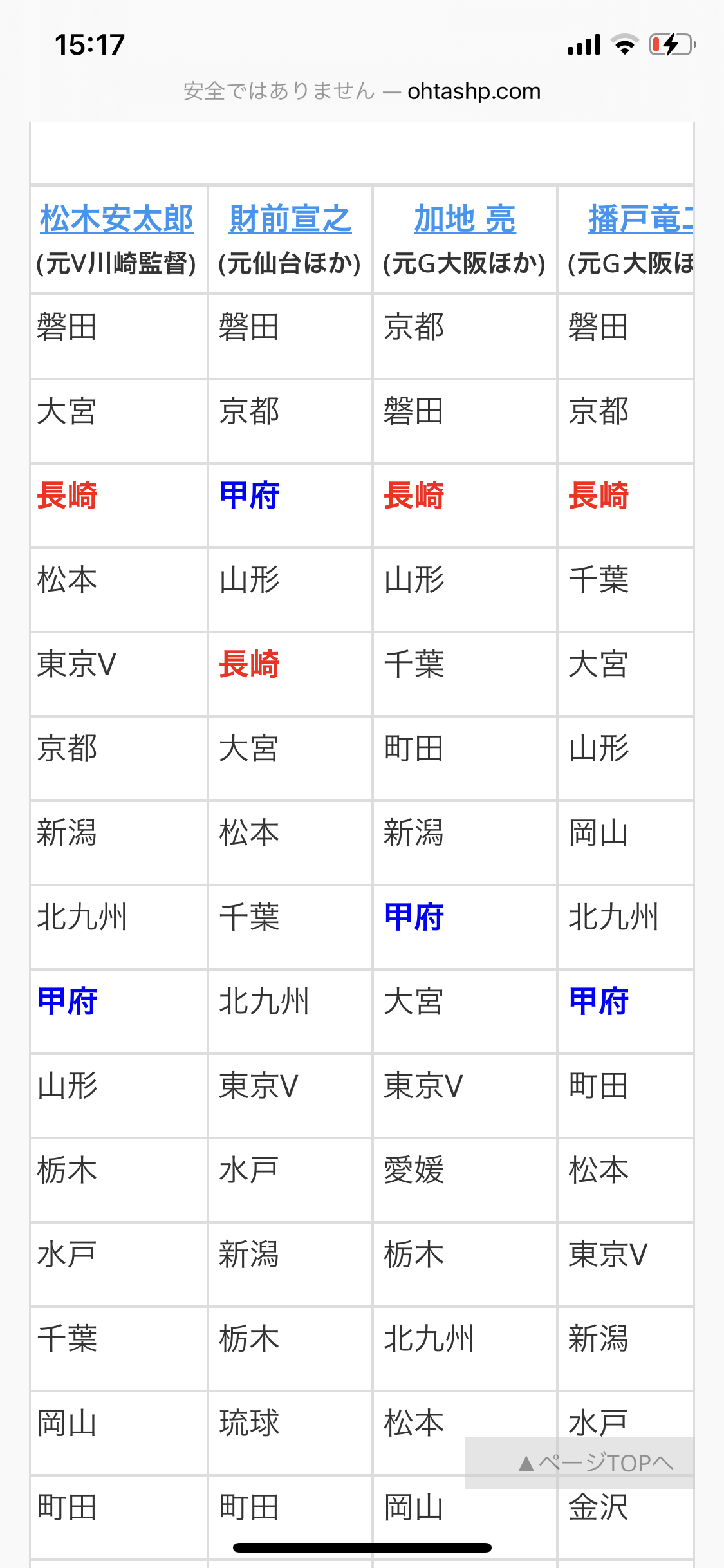Open the 松木安太郎 link
The height and width of the screenshot is (1568, 724).
click(x=116, y=219)
